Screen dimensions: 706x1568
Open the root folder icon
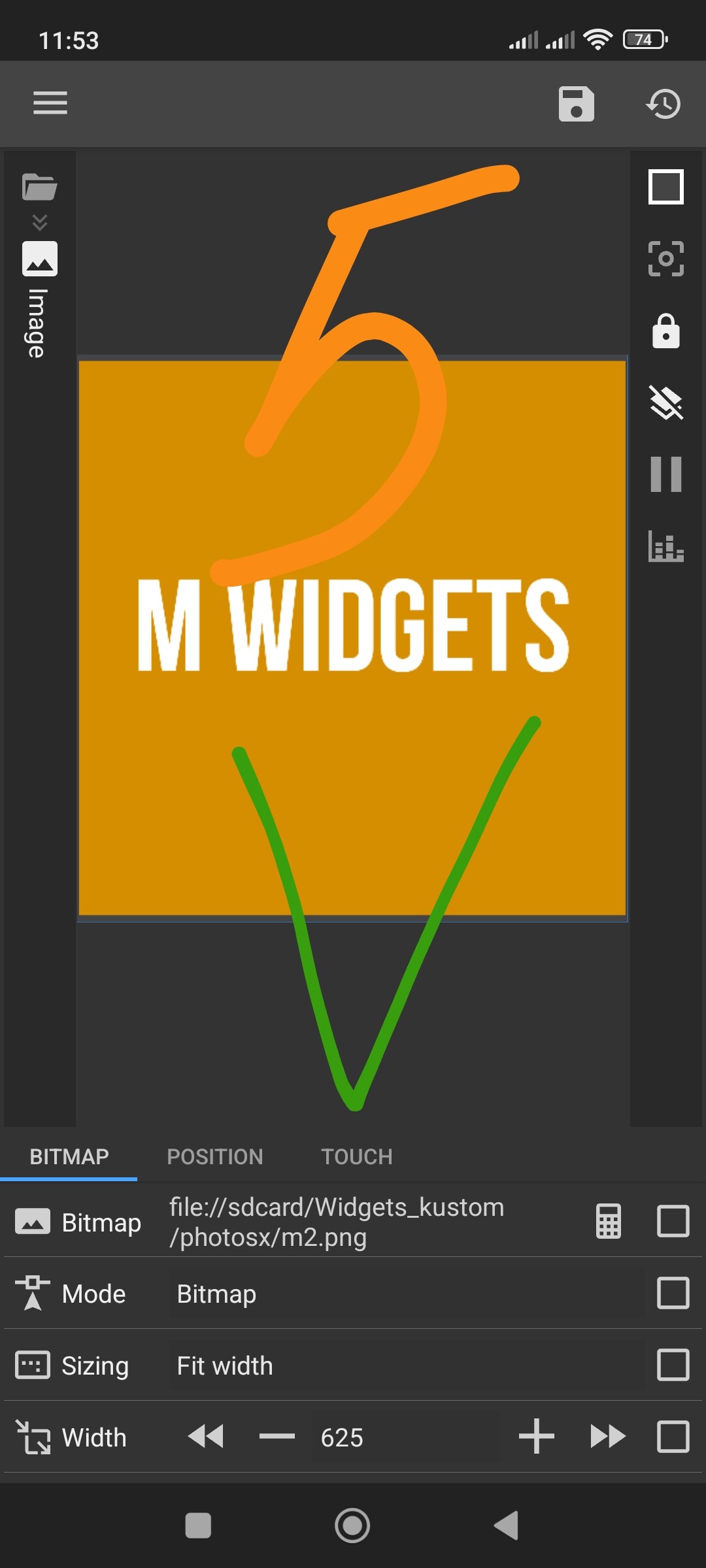(x=39, y=188)
